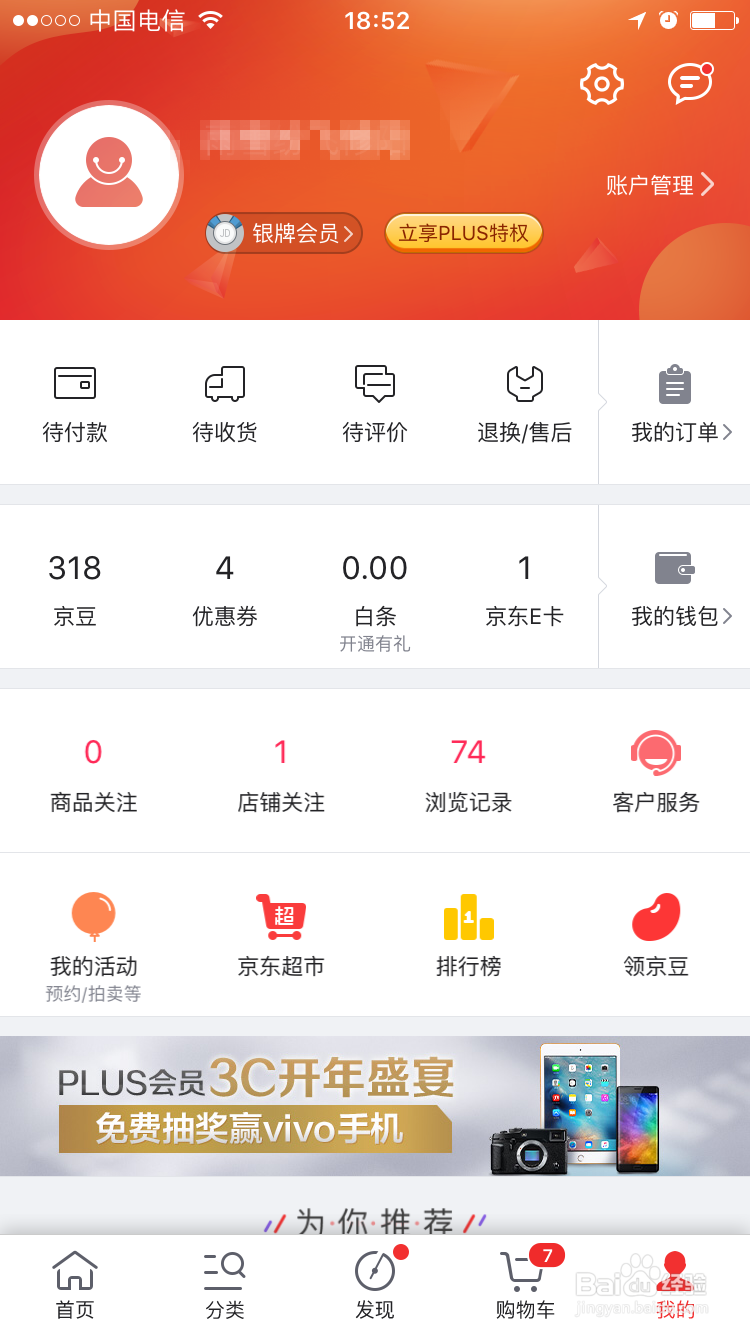Open the 退换/售后 returns icon
The width and height of the screenshot is (750, 1334).
click(x=524, y=400)
